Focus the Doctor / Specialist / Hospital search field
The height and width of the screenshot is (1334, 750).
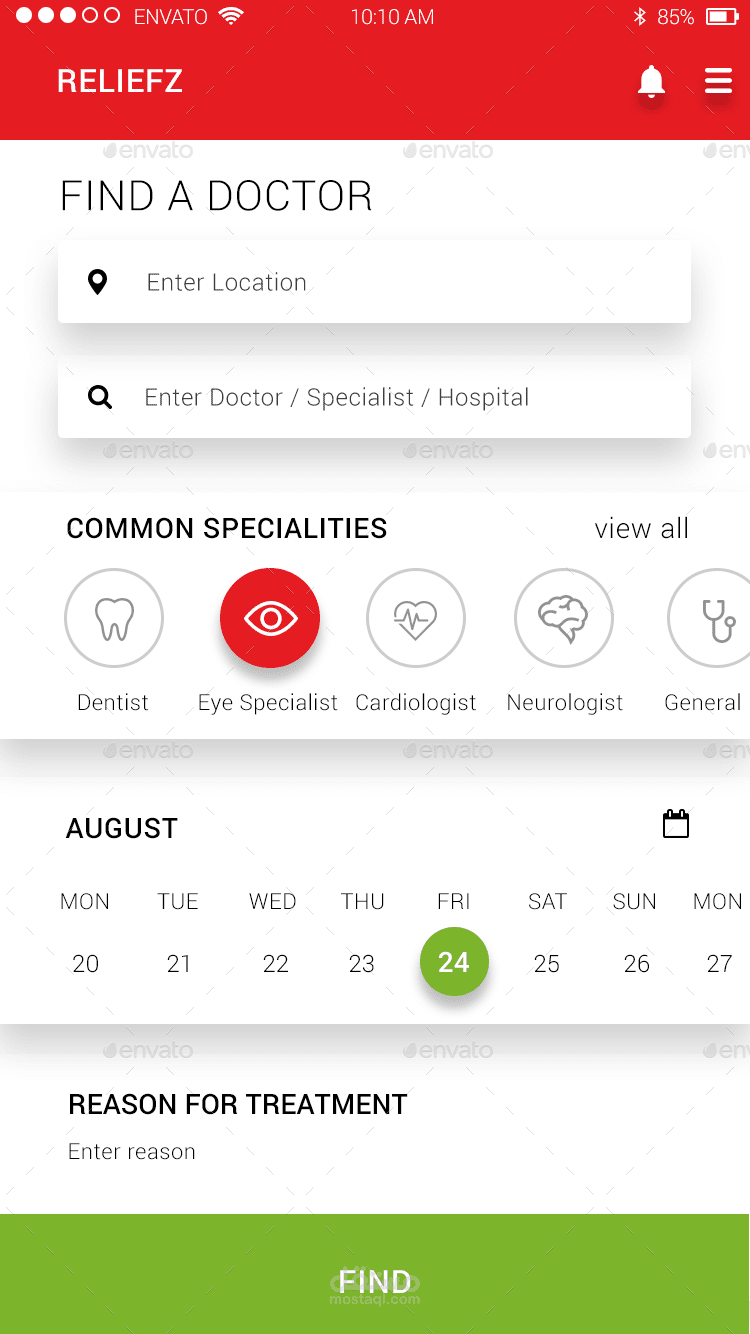[x=374, y=397]
